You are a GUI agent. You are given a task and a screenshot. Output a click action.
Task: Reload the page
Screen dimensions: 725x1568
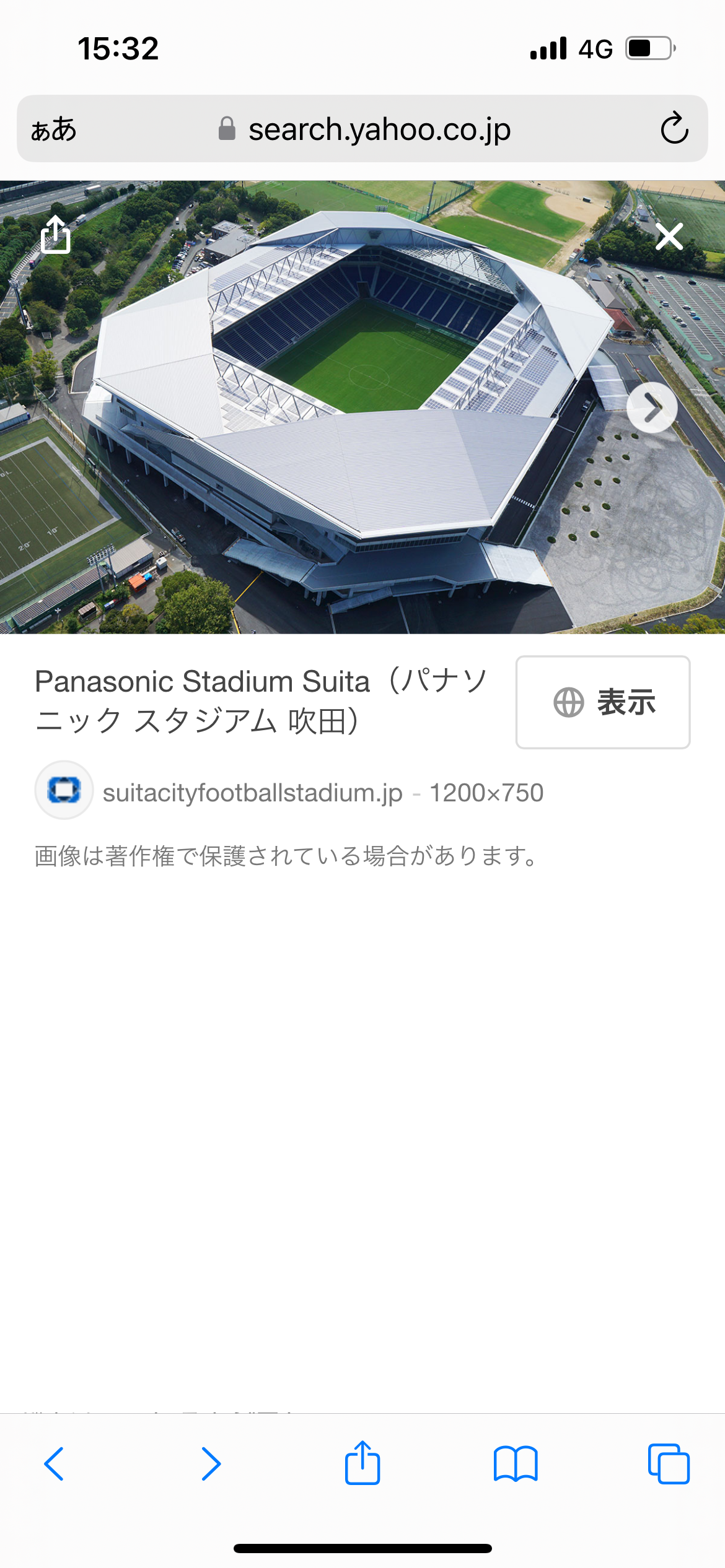(674, 129)
